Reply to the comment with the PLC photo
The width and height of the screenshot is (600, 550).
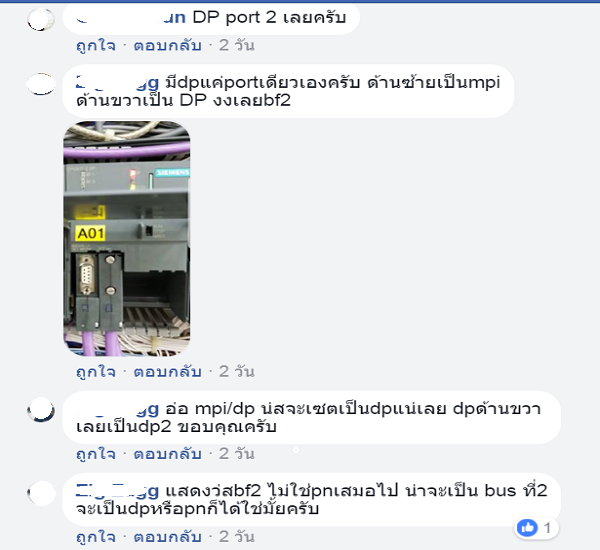[x=168, y=370]
